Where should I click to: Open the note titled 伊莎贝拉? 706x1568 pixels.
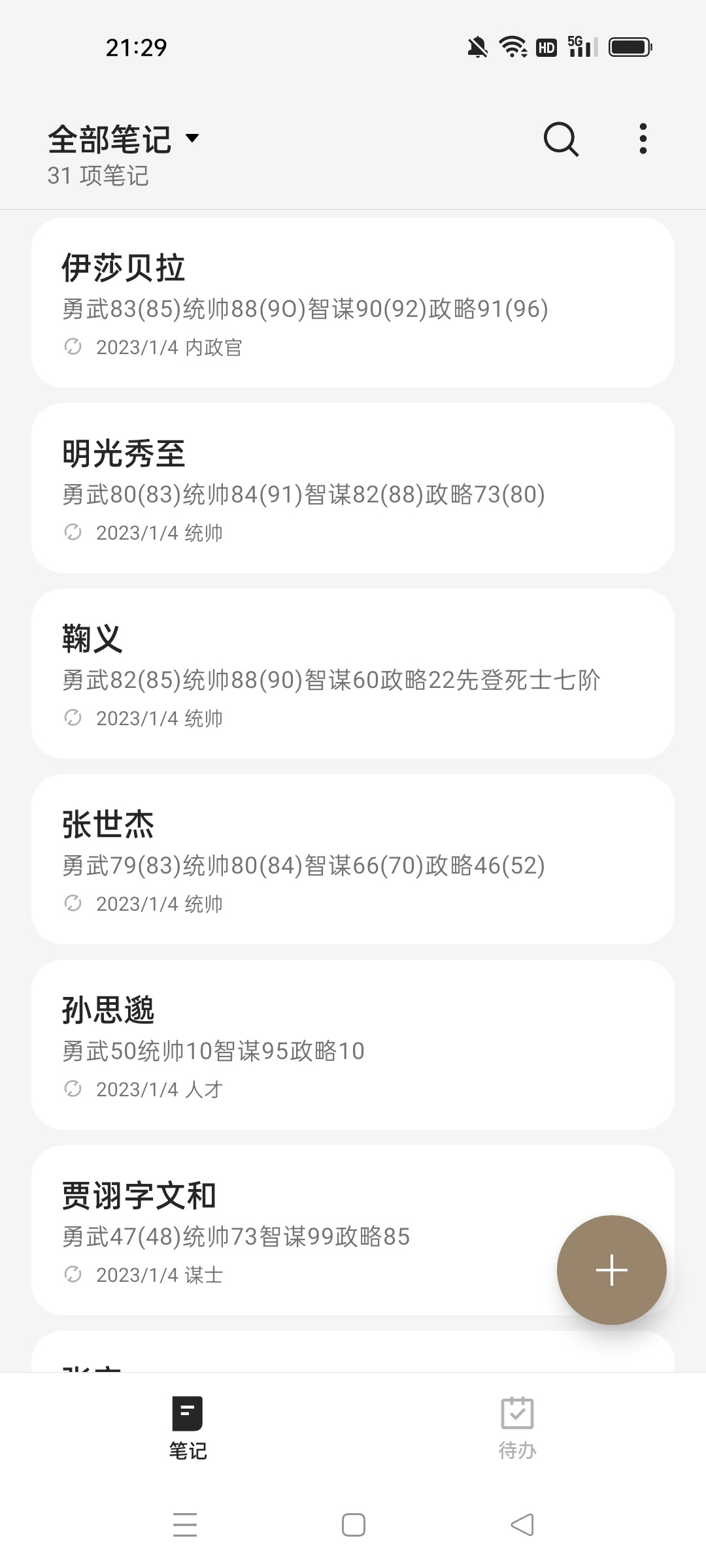[353, 302]
